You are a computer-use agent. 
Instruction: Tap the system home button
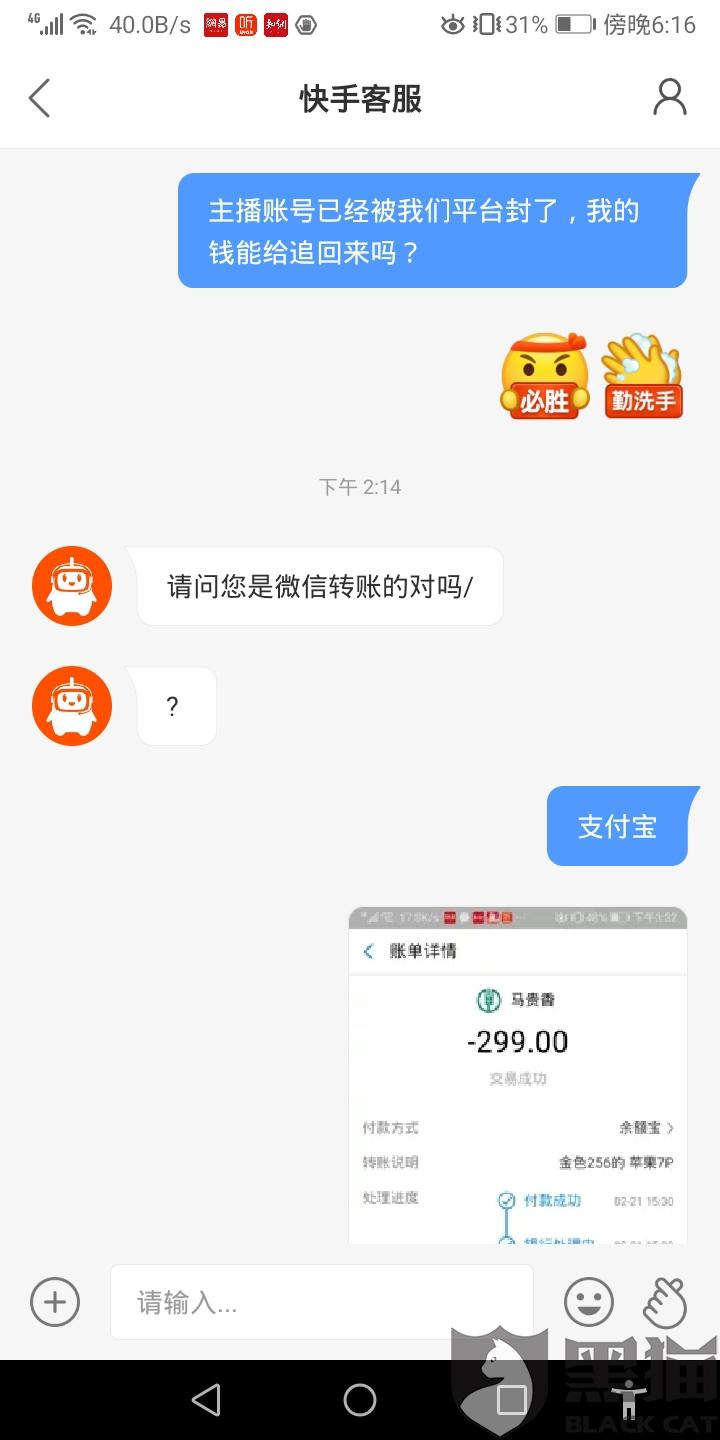tap(360, 1400)
